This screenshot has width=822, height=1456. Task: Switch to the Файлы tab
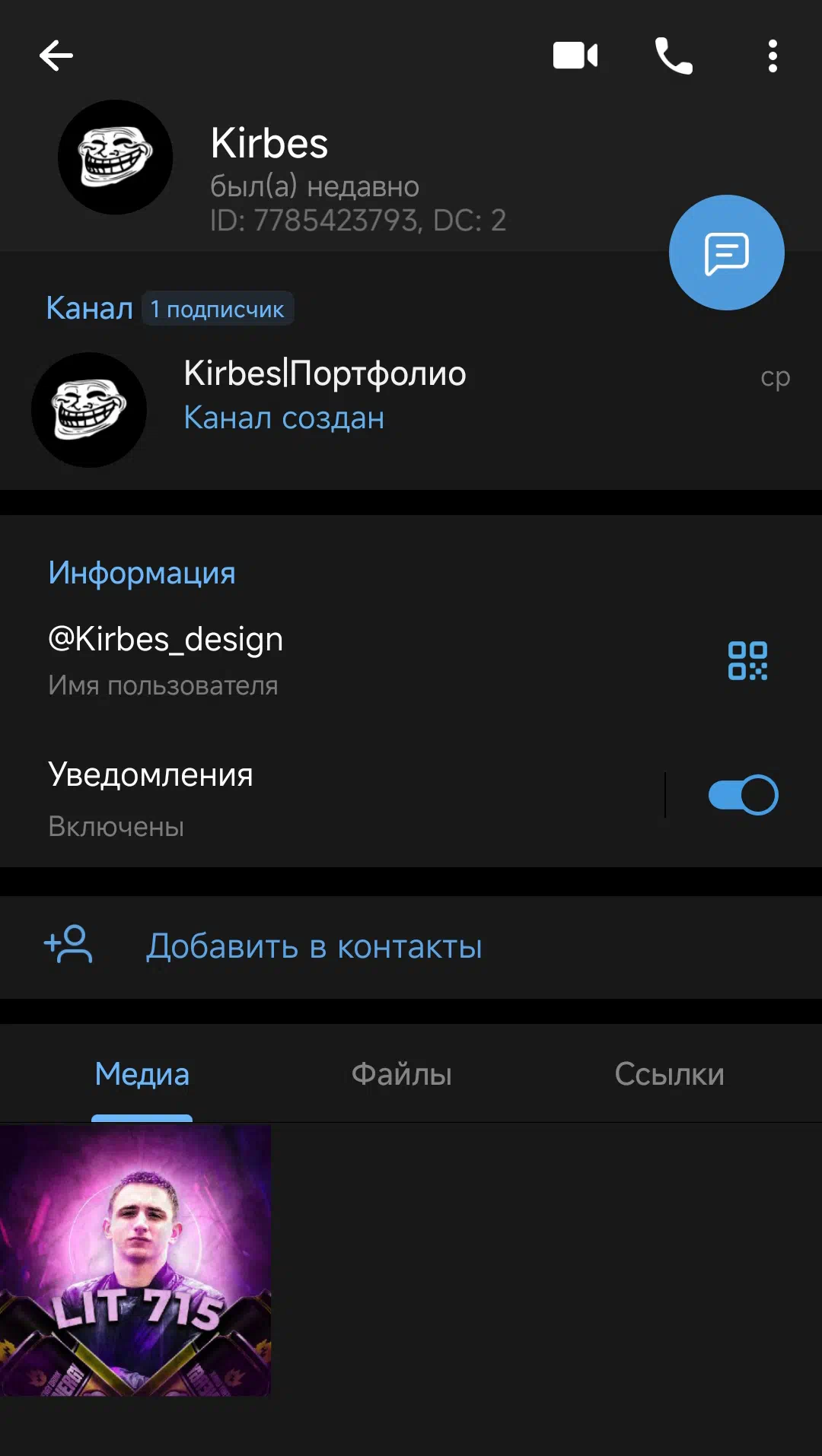401,1073
